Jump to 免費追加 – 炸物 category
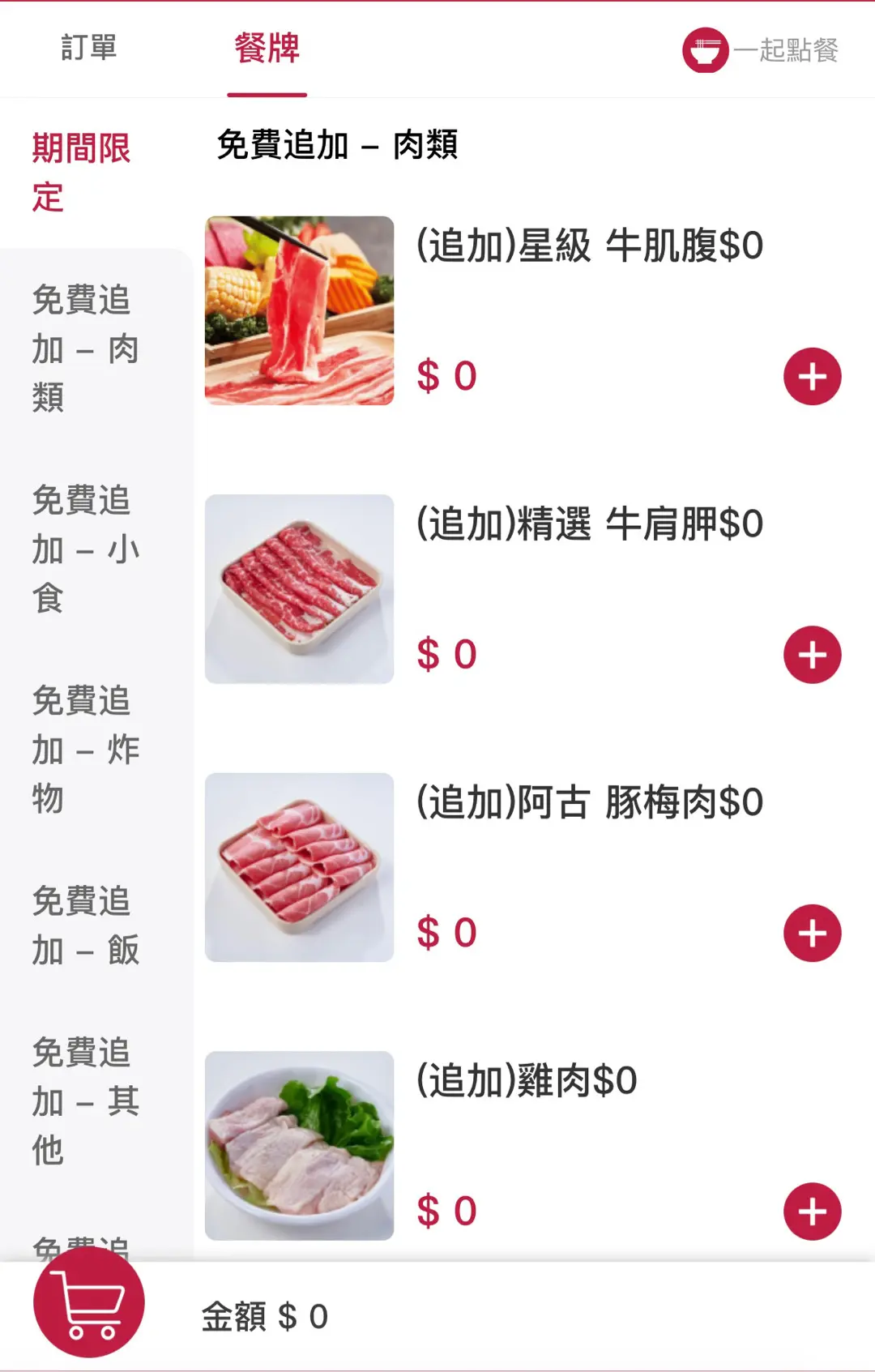The height and width of the screenshot is (1372, 875). tap(85, 750)
